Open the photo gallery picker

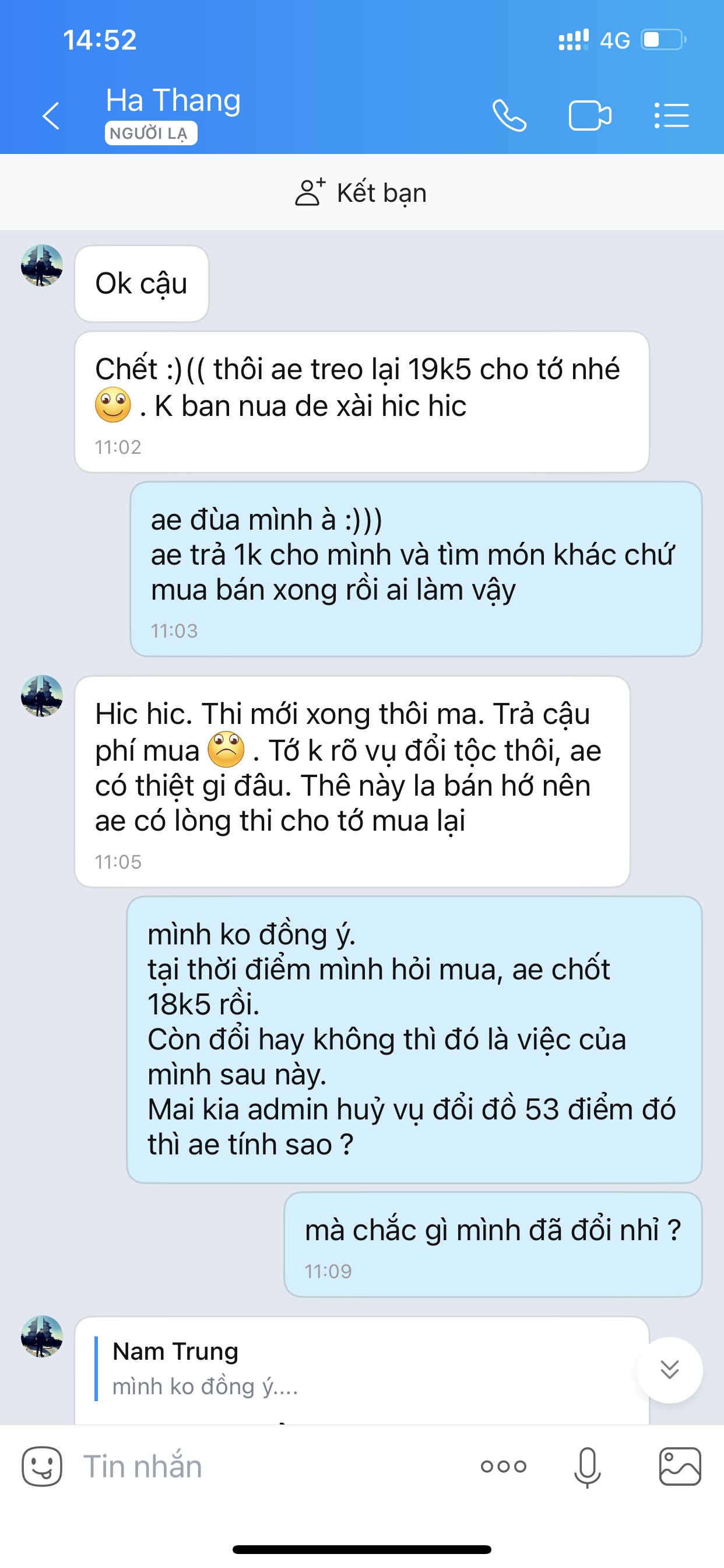pyautogui.click(x=680, y=1466)
